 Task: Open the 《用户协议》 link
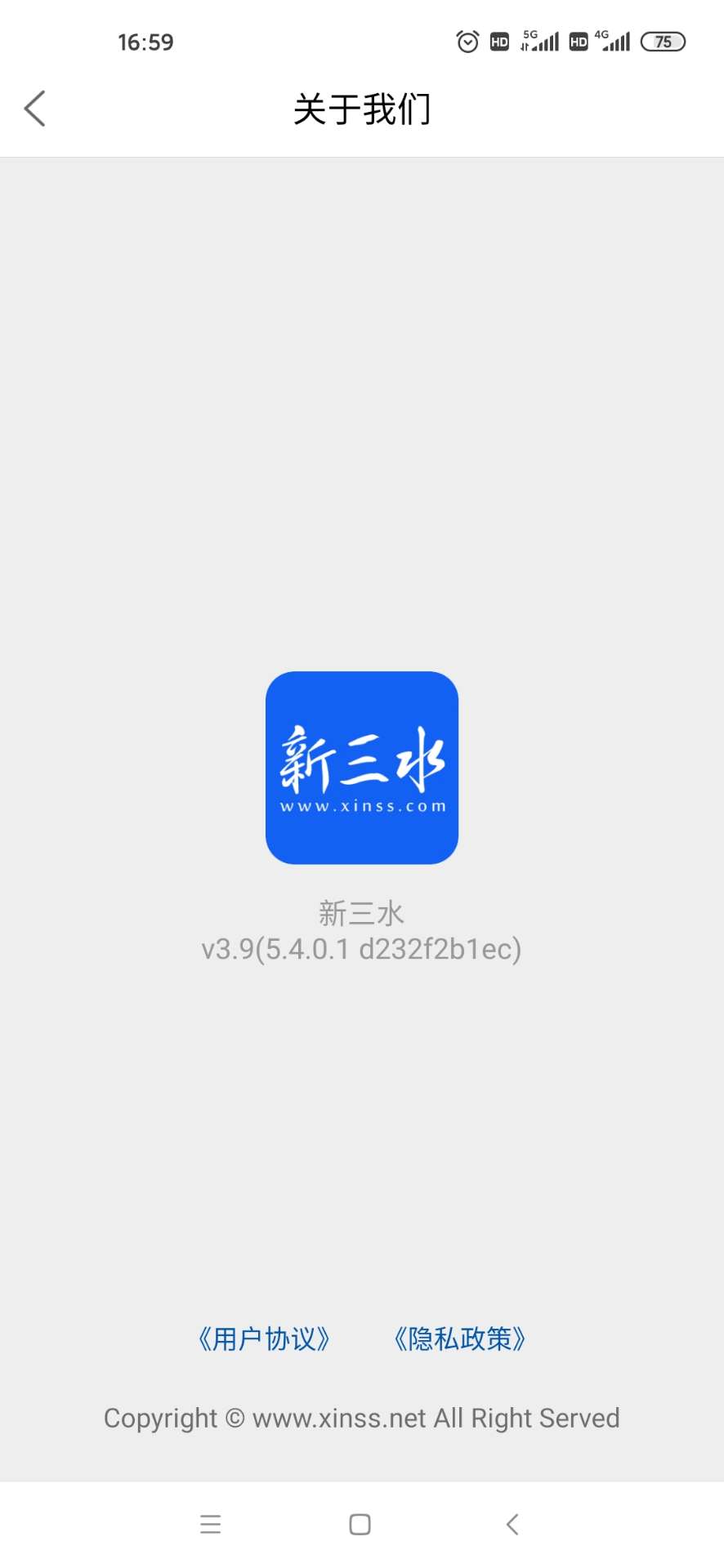(263, 1339)
